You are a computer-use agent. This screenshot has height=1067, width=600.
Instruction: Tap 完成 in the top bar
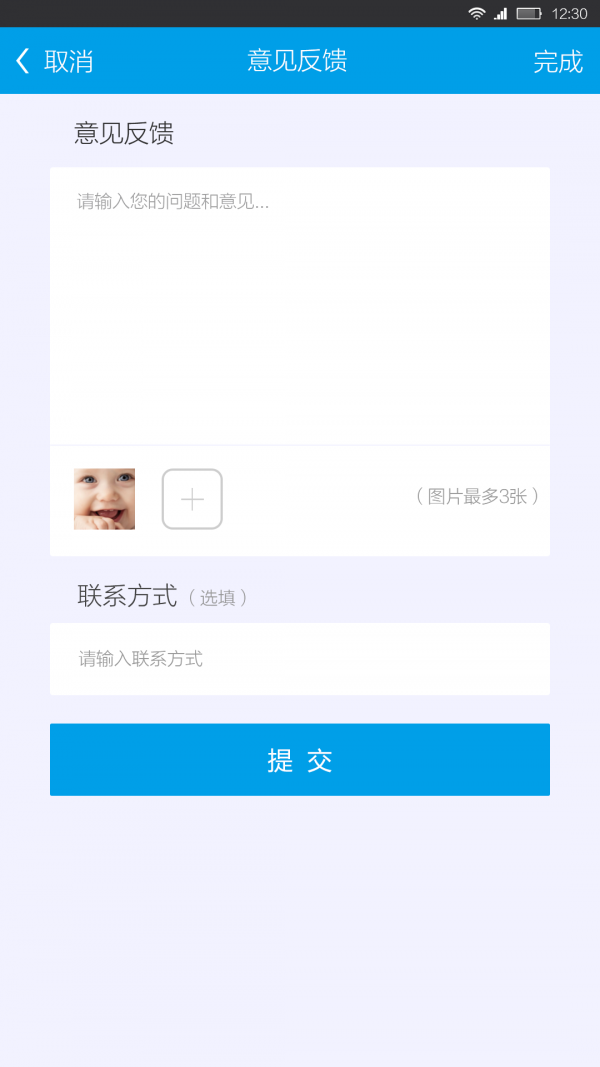tap(557, 61)
